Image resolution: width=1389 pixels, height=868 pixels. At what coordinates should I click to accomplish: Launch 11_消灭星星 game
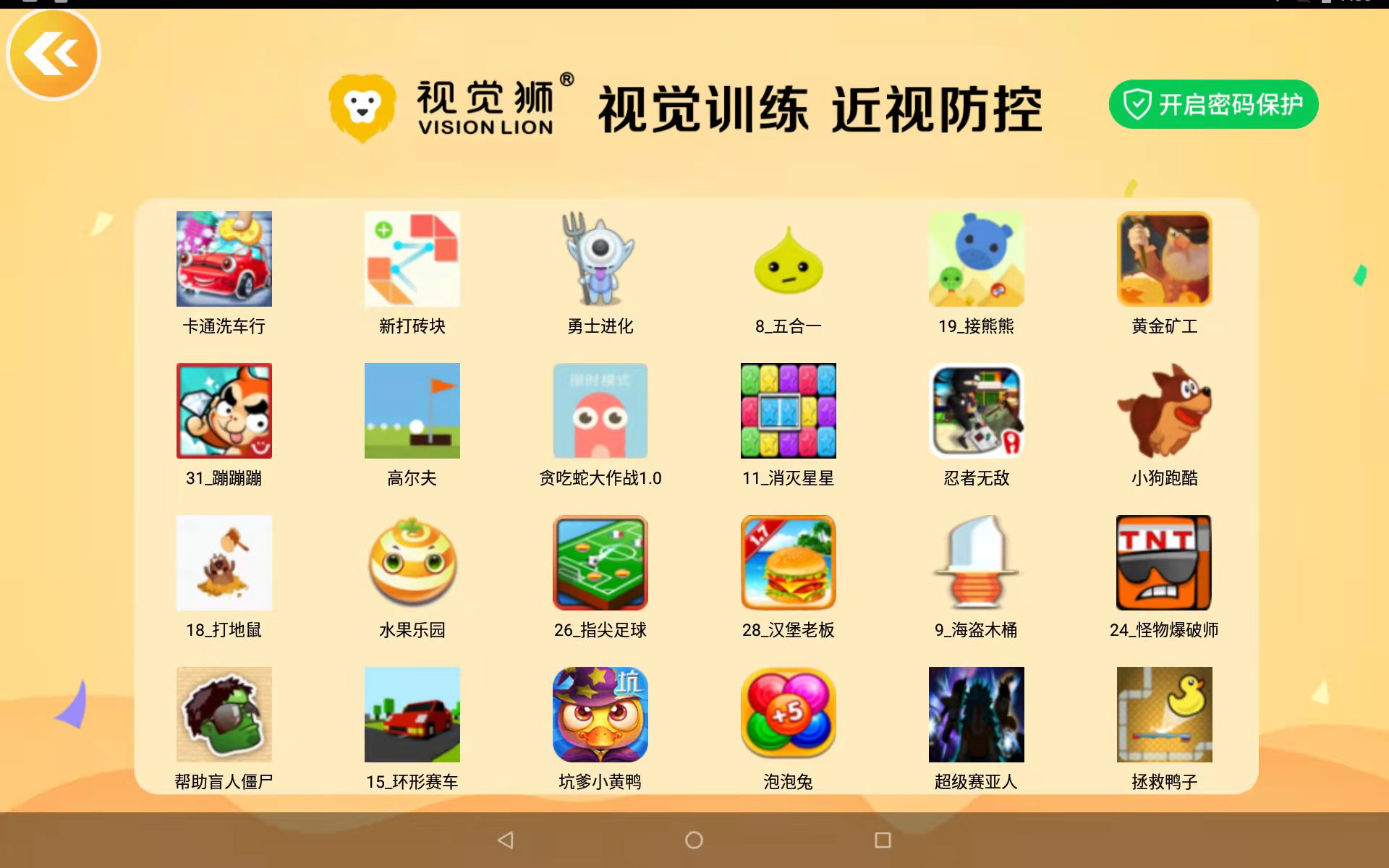coord(788,411)
